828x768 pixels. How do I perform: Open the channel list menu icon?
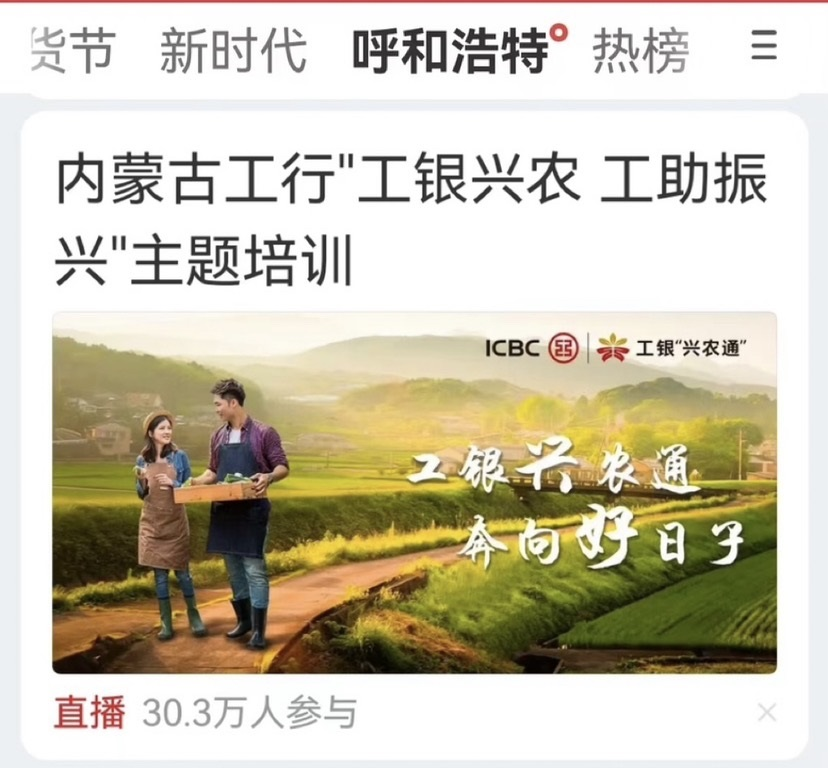pyautogui.click(x=765, y=46)
